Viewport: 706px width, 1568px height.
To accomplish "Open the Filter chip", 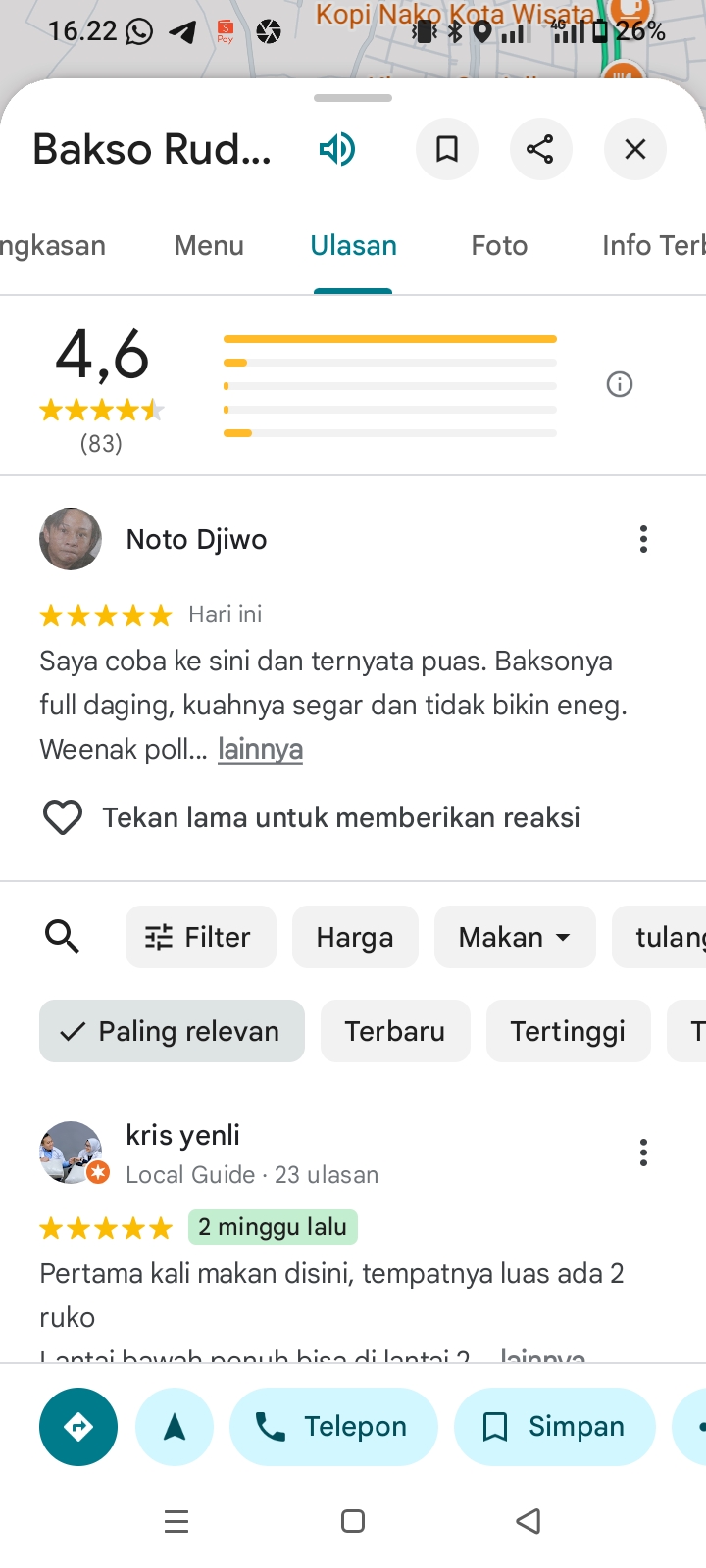I will pos(200,937).
